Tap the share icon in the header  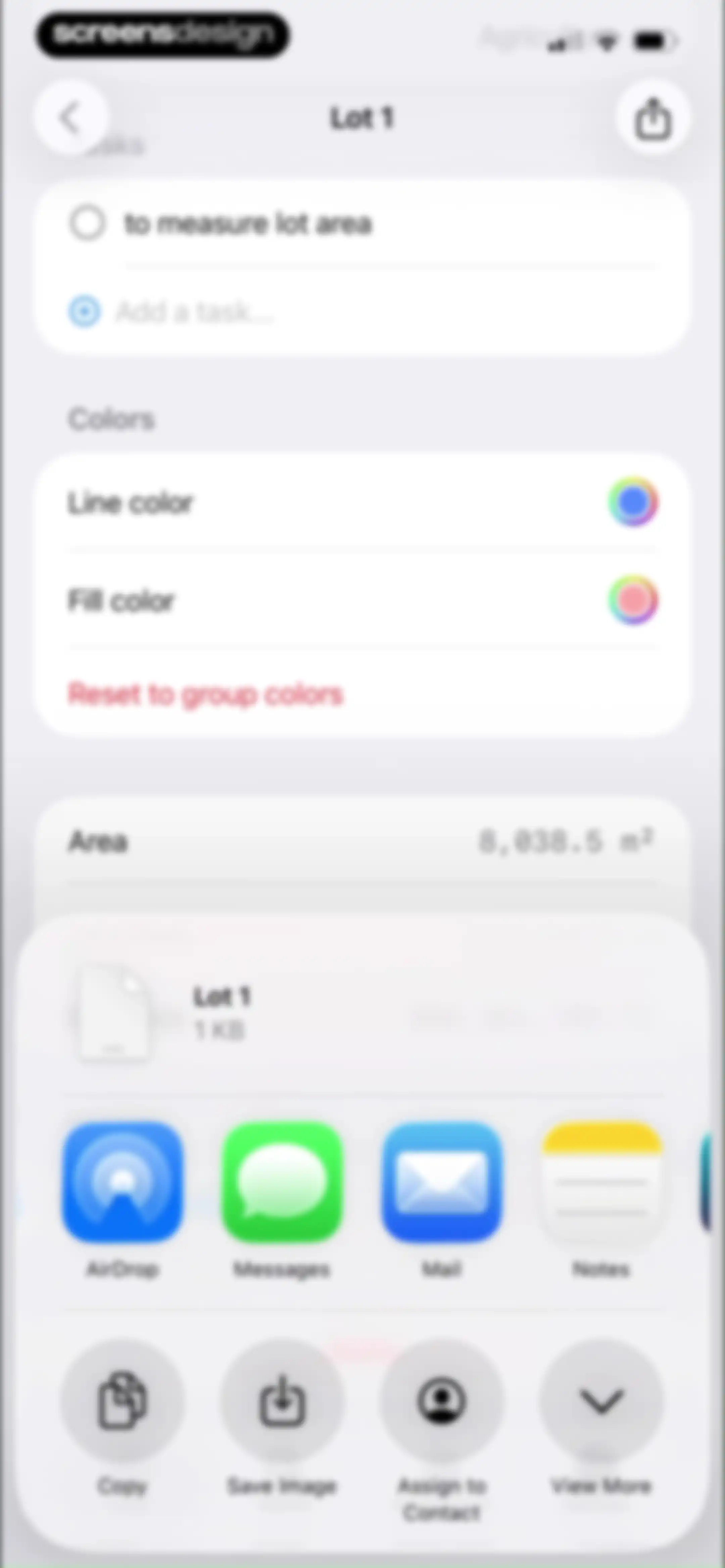pyautogui.click(x=653, y=118)
